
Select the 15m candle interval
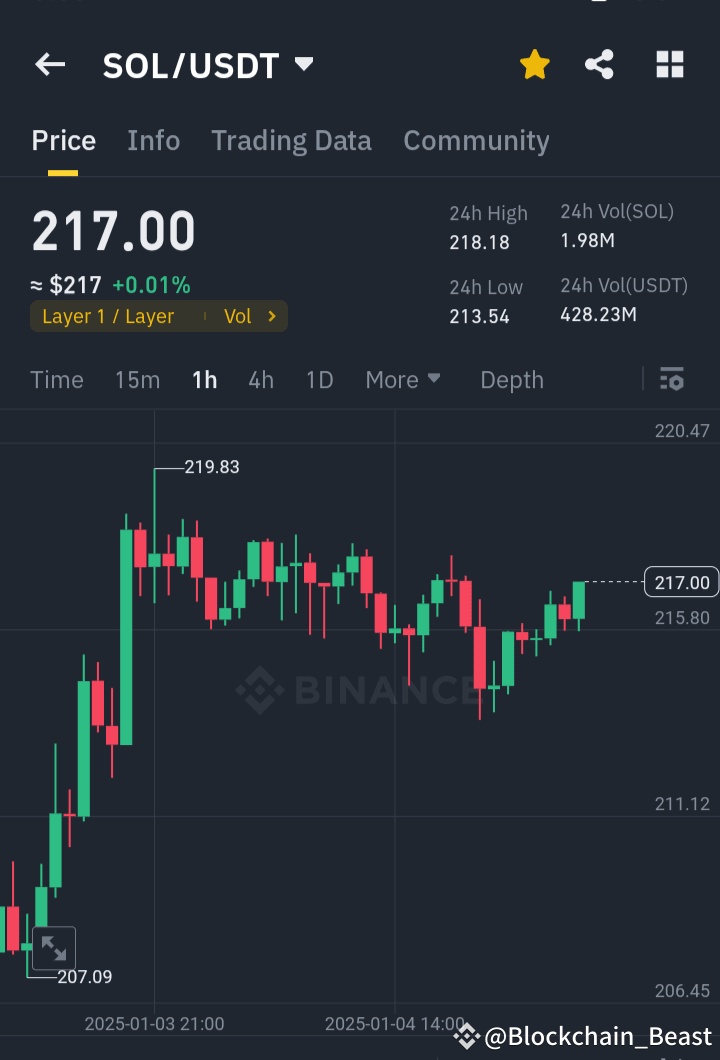pyautogui.click(x=137, y=380)
